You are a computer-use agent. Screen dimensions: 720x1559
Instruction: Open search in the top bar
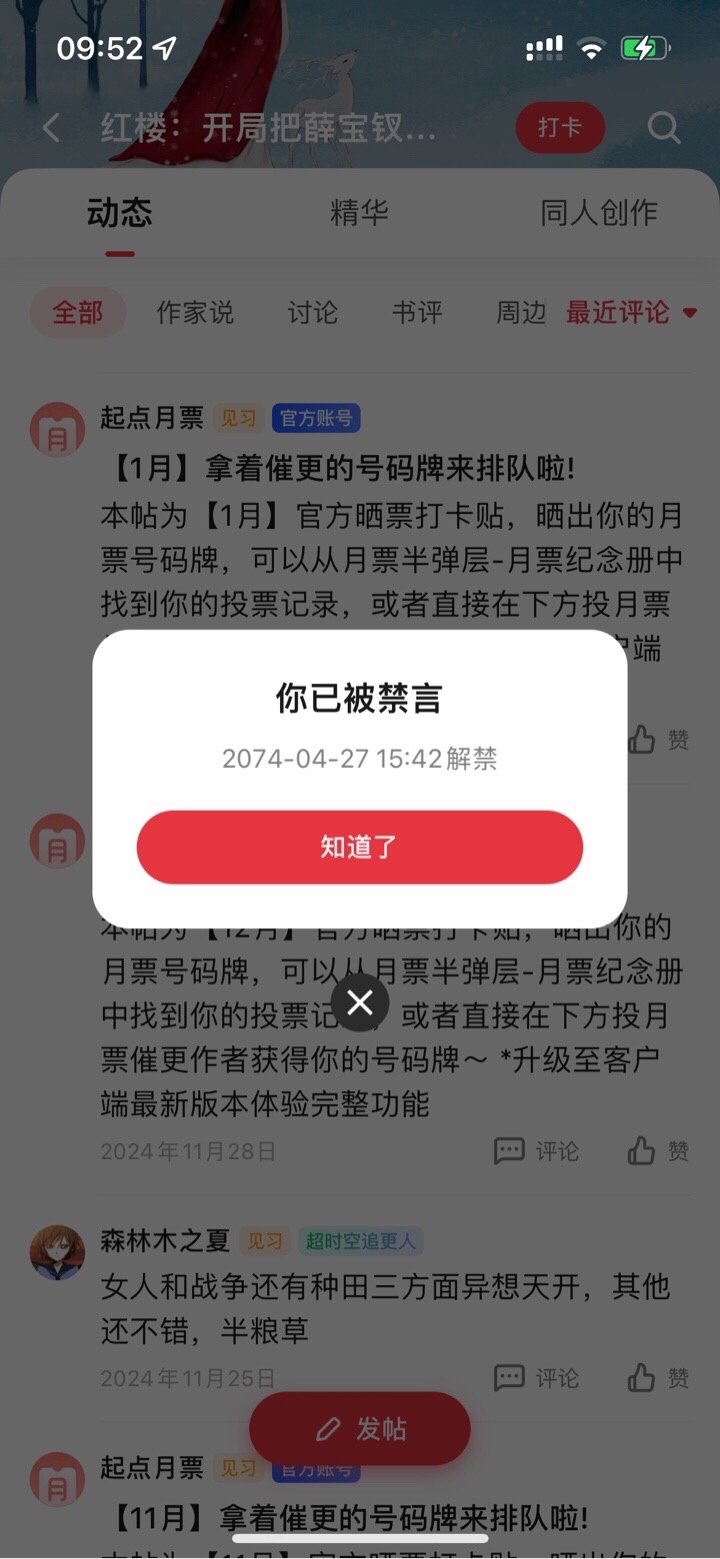[x=664, y=128]
